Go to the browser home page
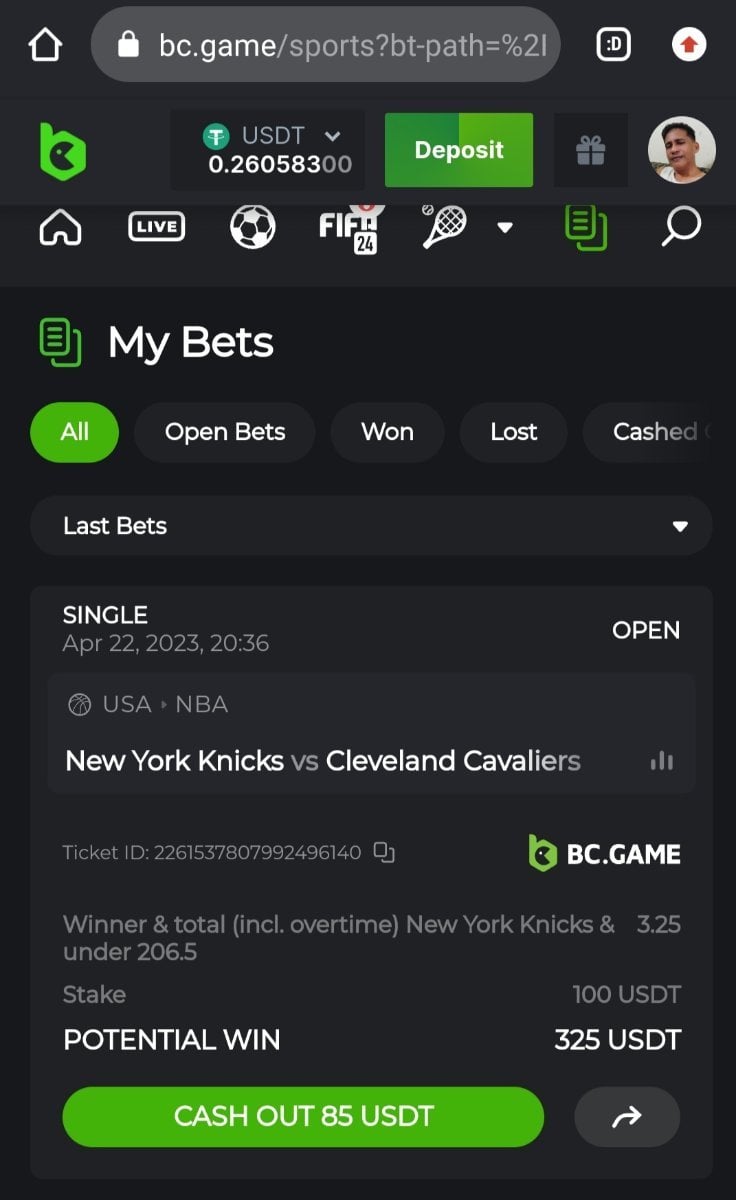 46,45
